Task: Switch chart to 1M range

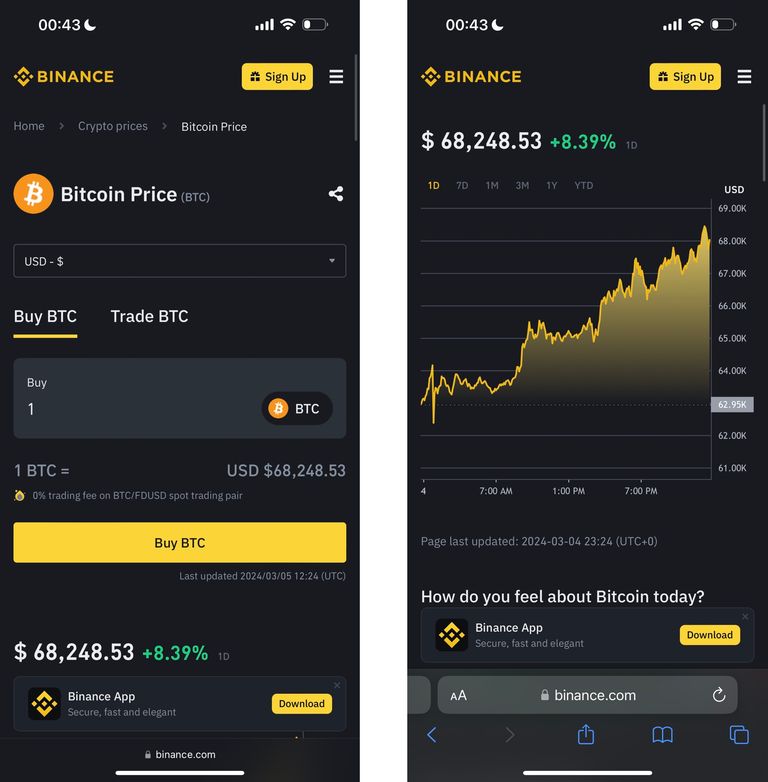Action: click(x=492, y=185)
